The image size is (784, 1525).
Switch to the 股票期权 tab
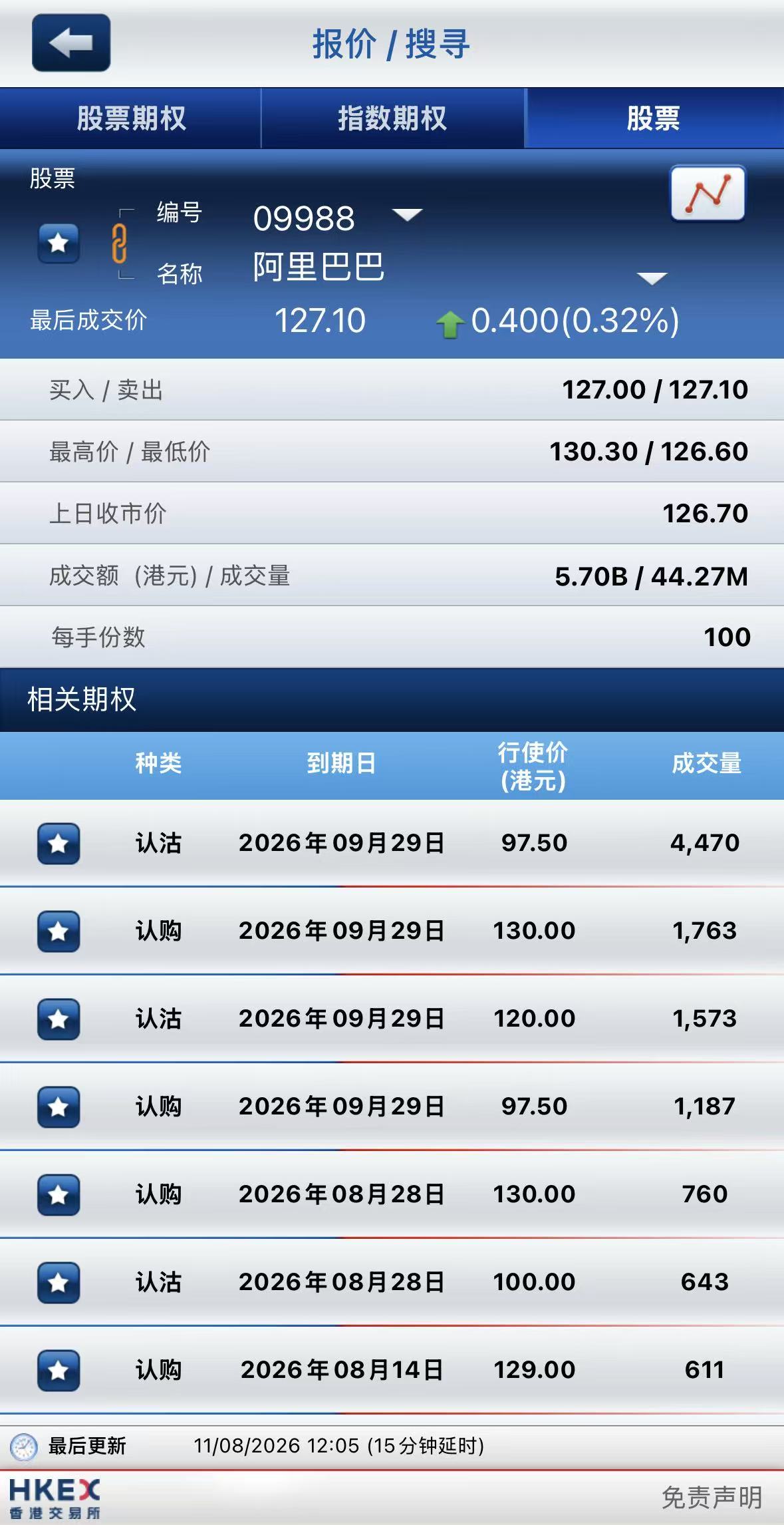(x=131, y=118)
